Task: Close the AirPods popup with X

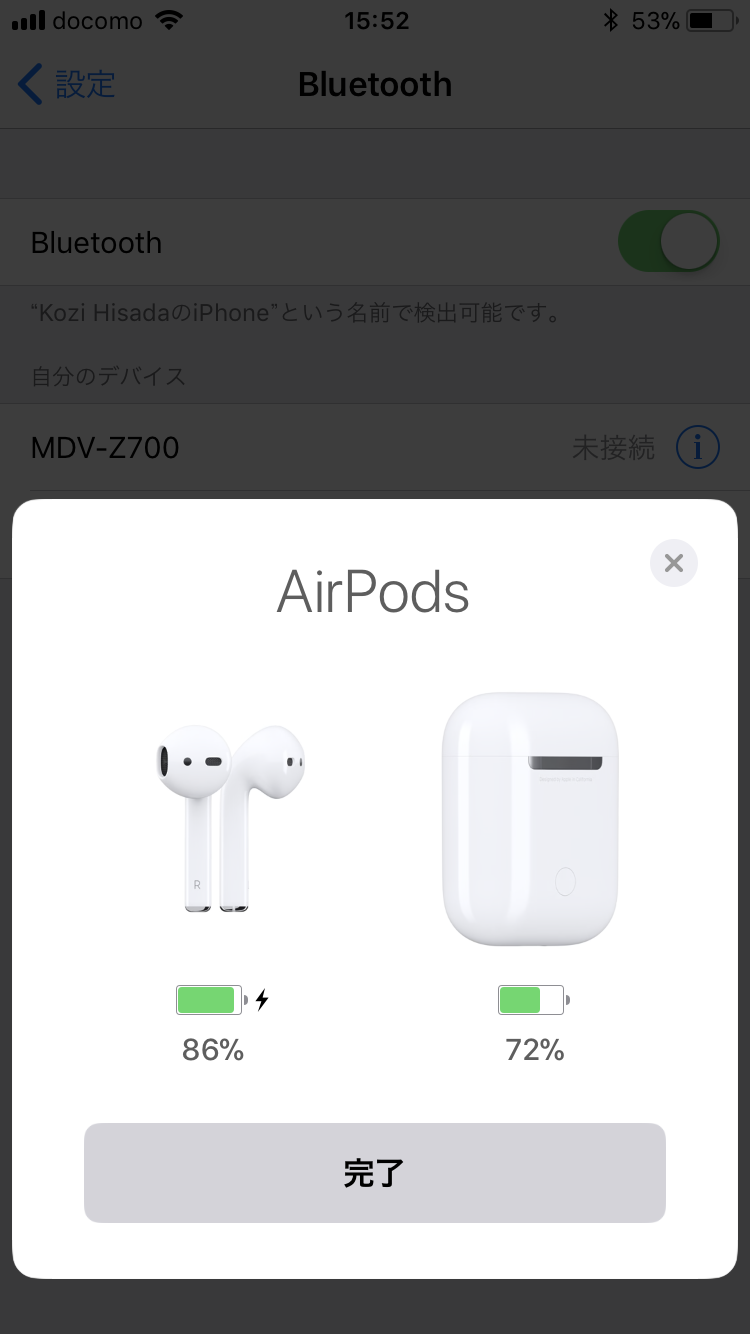Action: pos(673,563)
